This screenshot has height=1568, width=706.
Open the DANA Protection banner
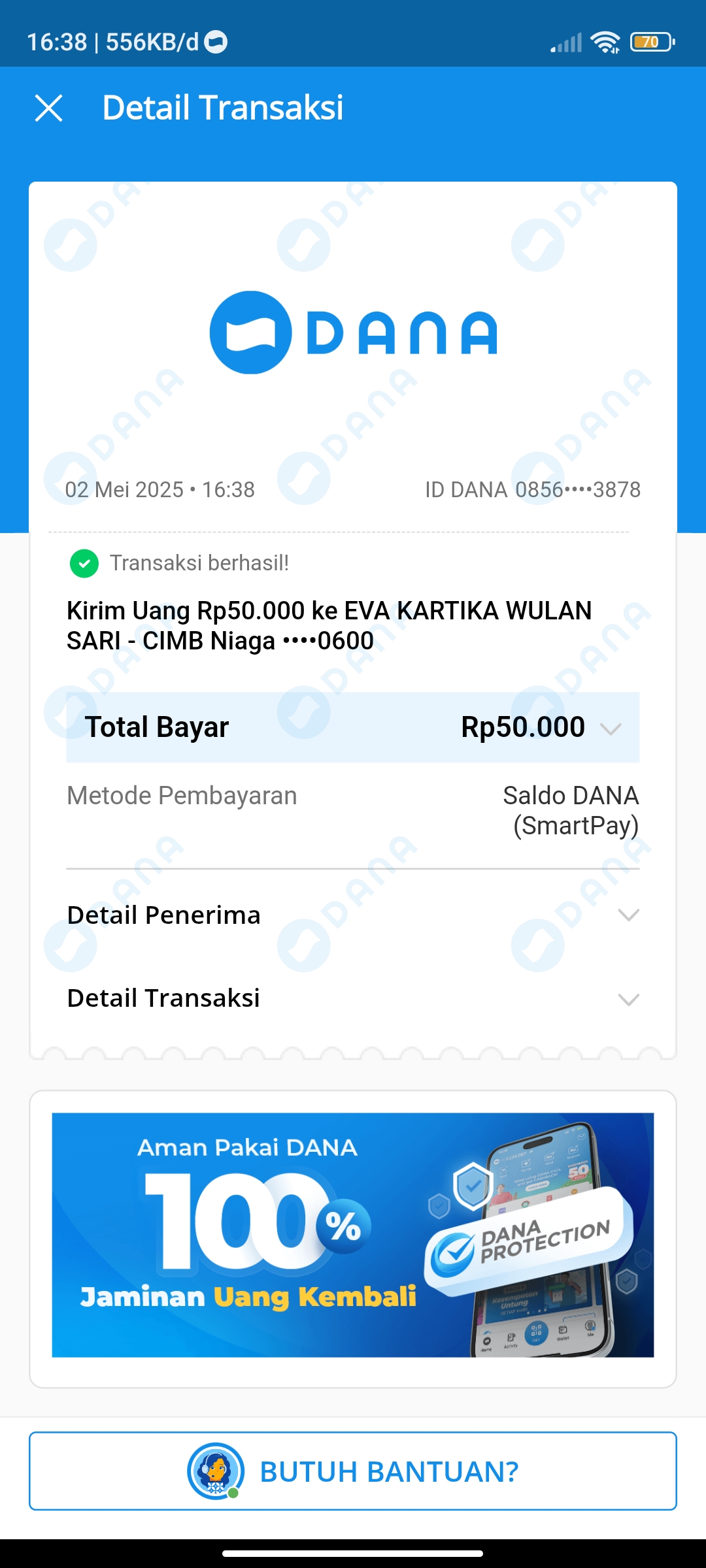click(x=352, y=1235)
